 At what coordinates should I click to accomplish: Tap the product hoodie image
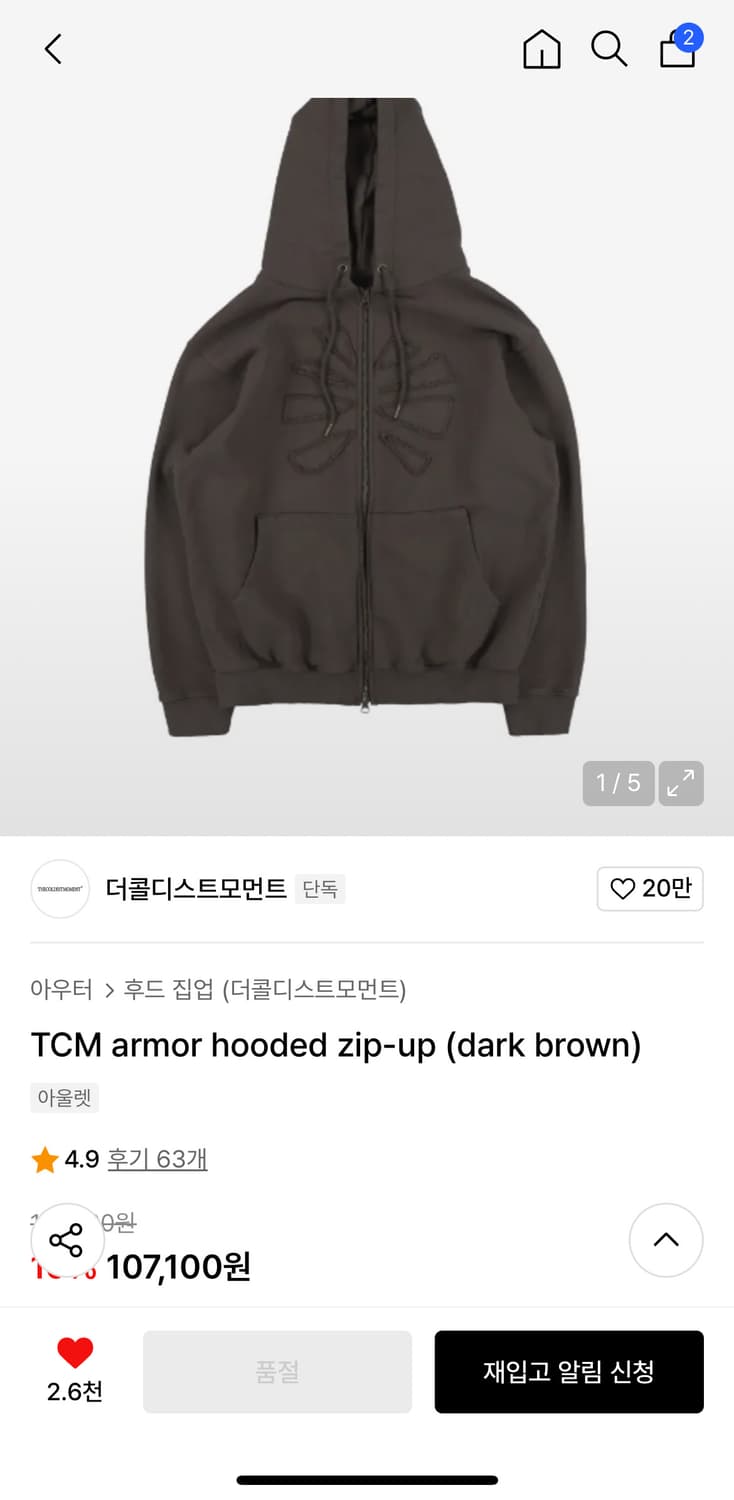[367, 420]
